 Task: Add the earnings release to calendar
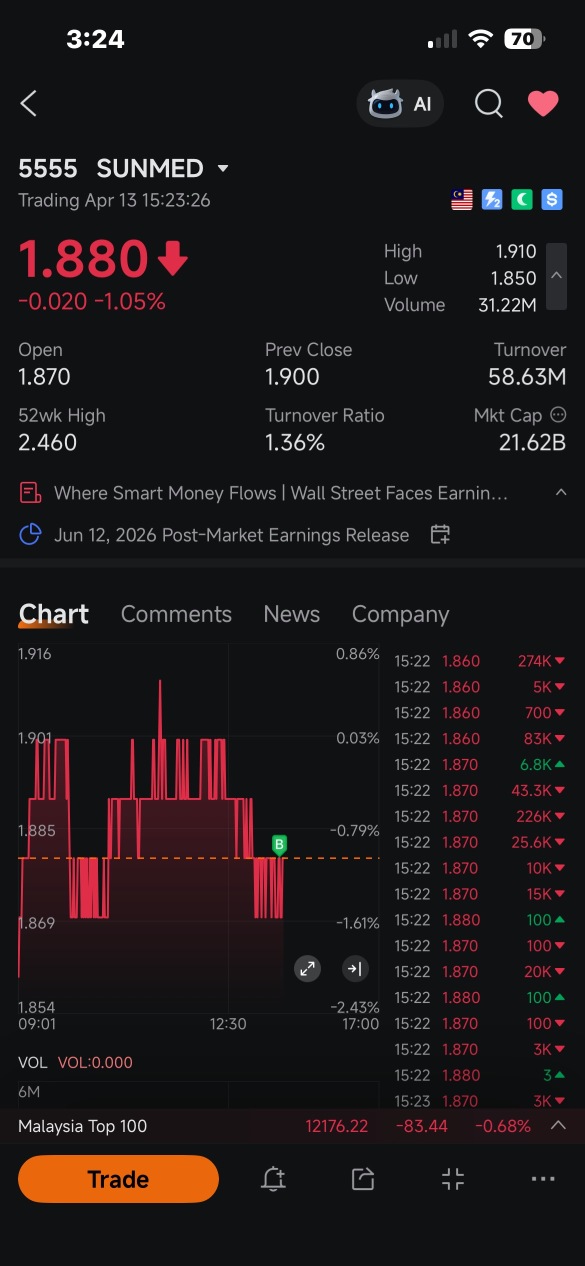pos(440,535)
